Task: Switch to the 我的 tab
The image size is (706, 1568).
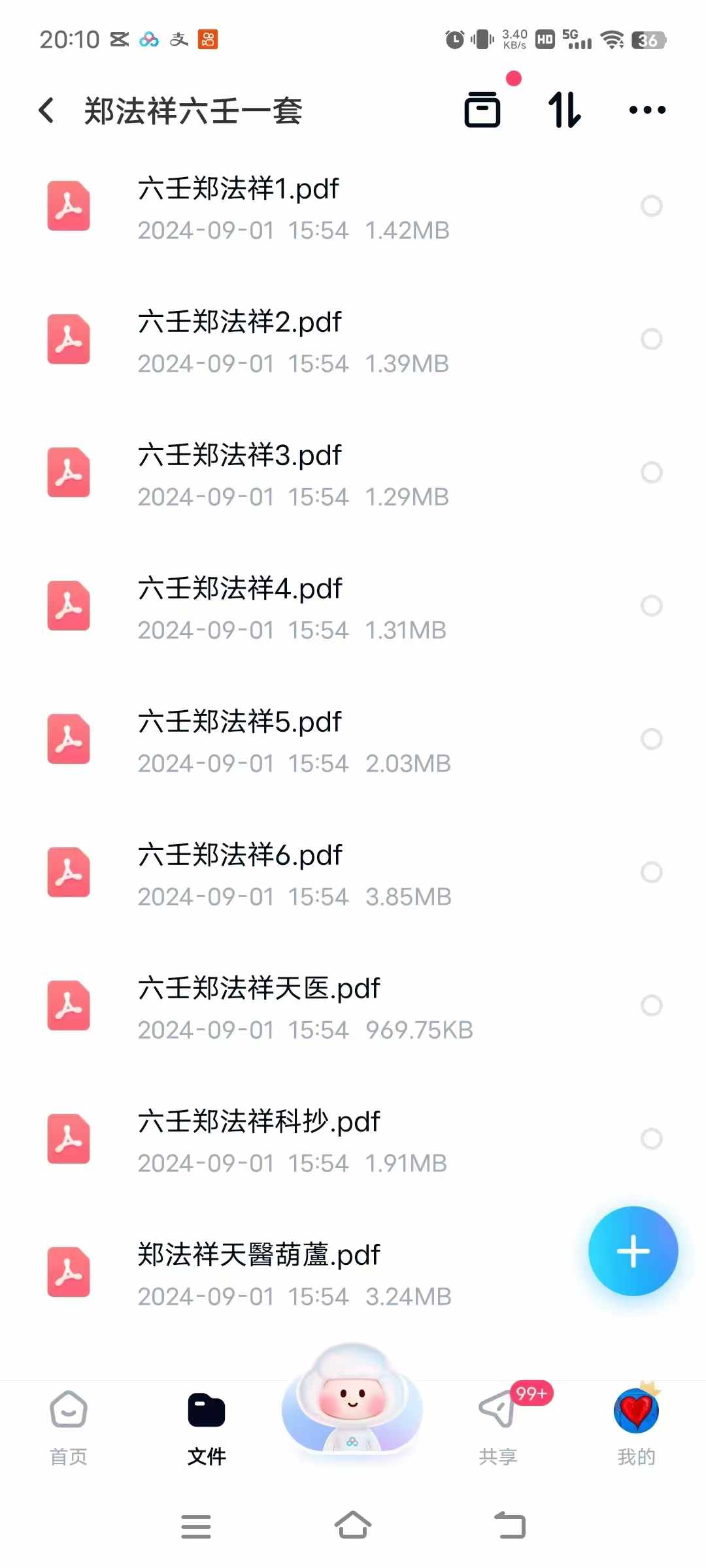Action: (x=636, y=1428)
